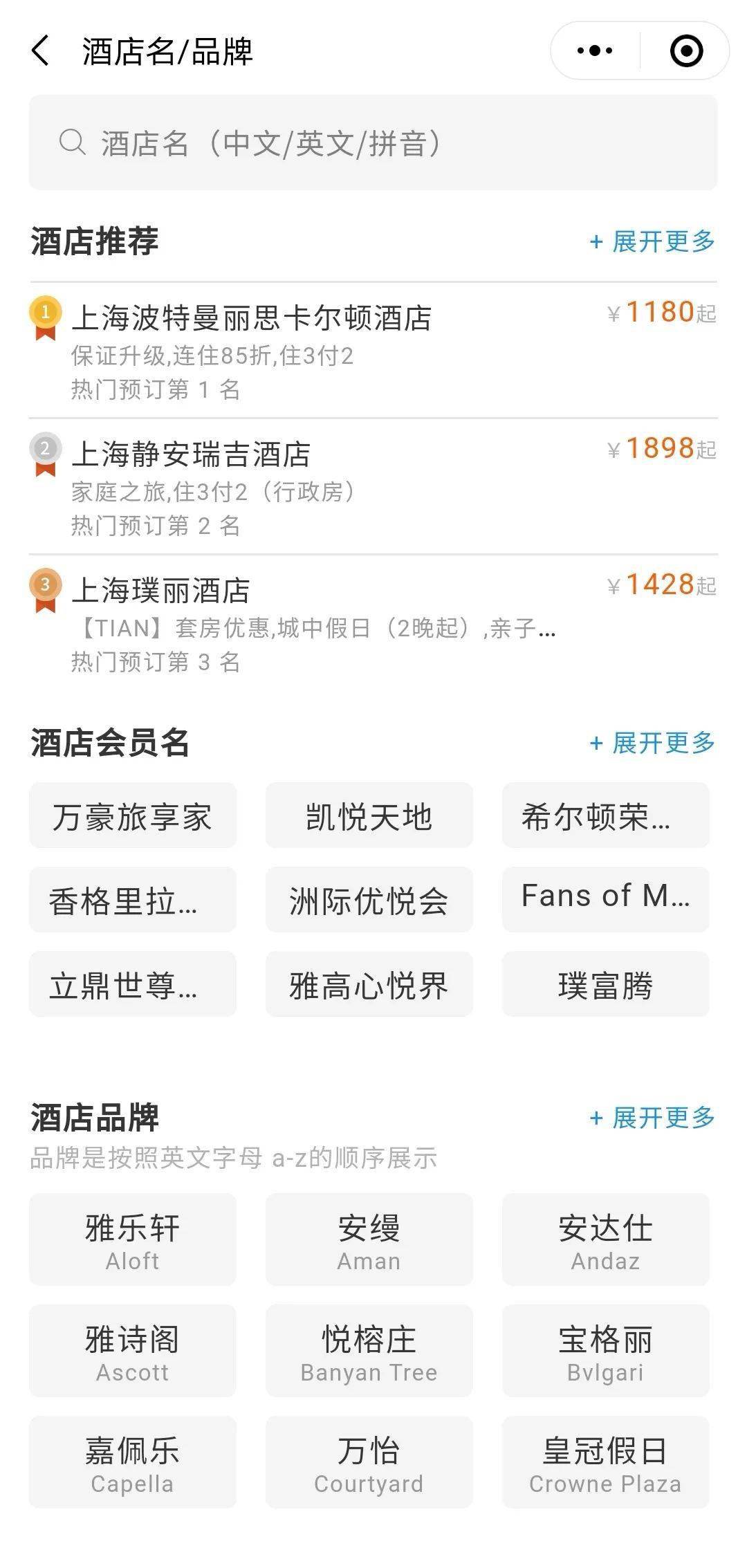Choose the 洲际优悦会 membership chip

coord(369,900)
